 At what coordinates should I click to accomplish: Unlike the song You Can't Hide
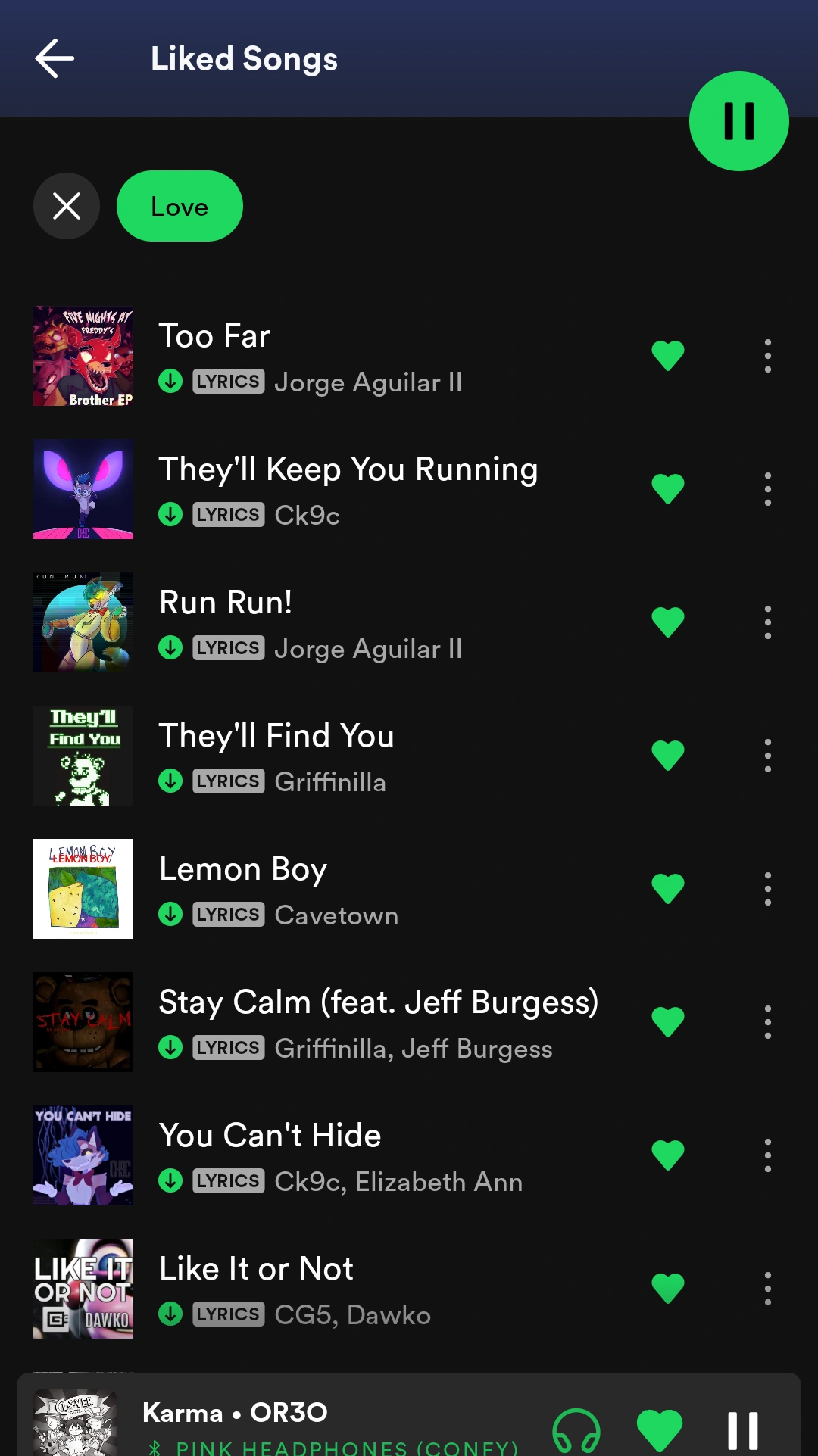point(667,1156)
